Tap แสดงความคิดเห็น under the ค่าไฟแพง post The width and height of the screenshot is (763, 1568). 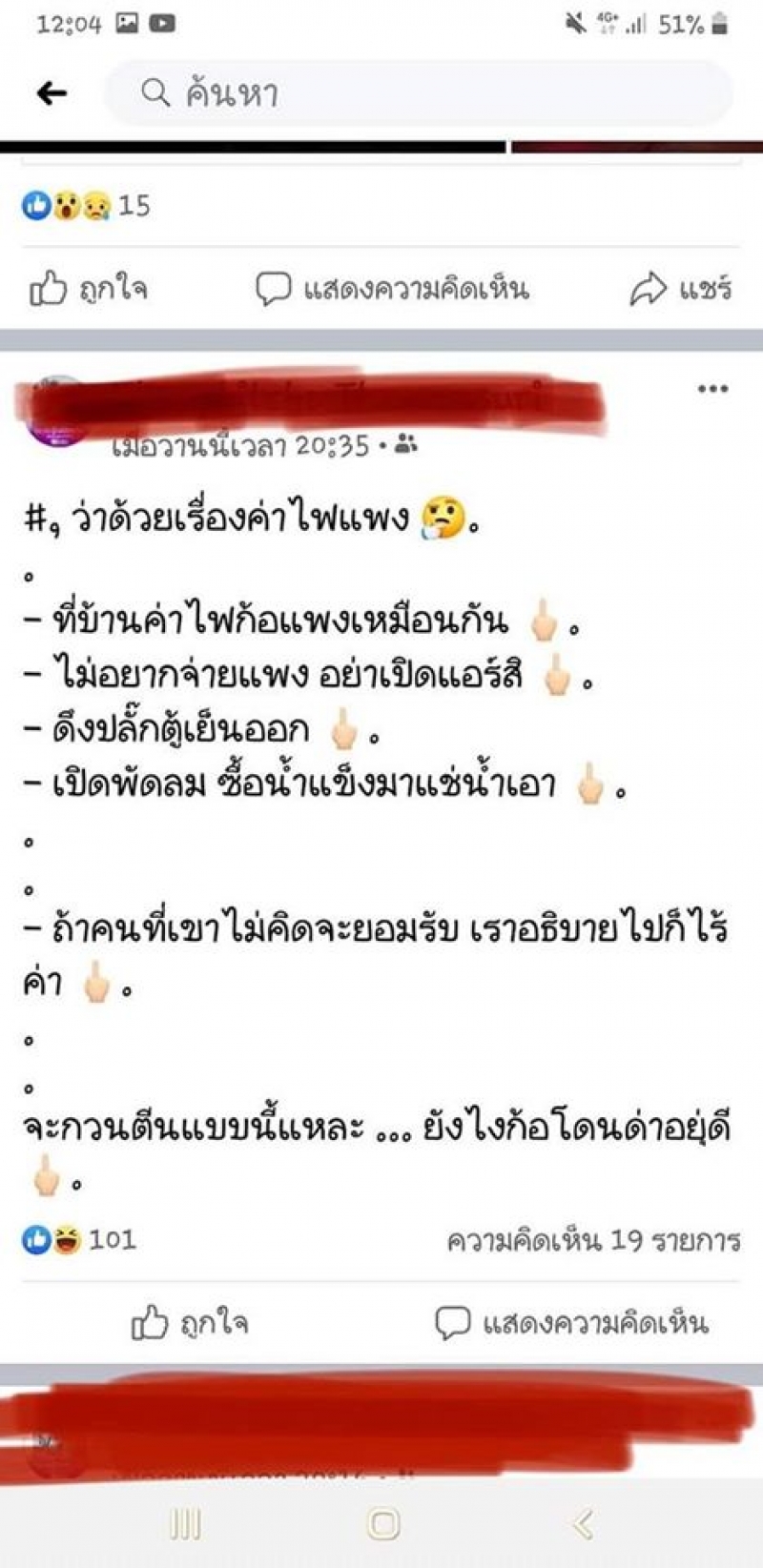coord(571,1323)
